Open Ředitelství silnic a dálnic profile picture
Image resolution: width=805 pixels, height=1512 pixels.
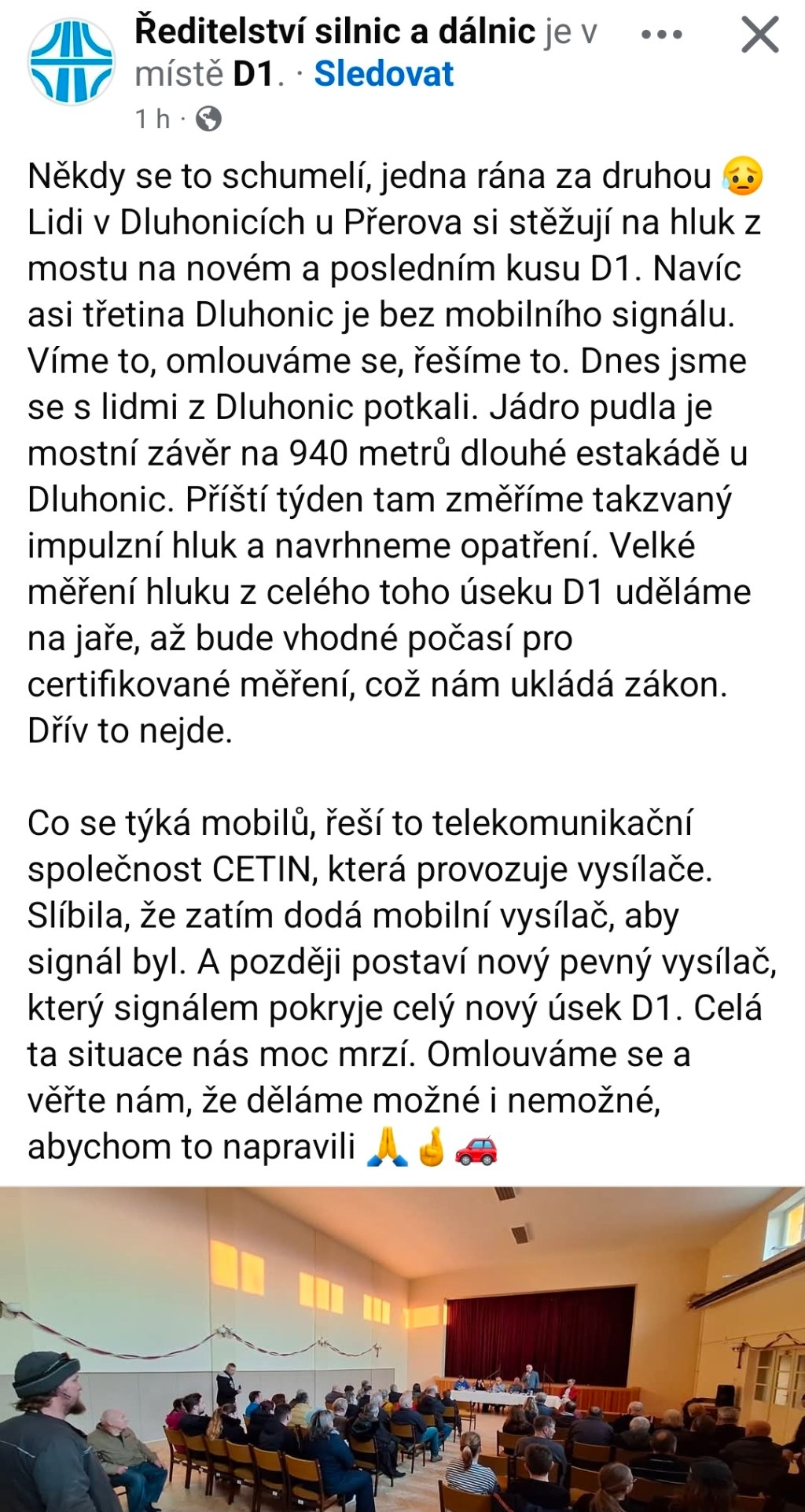[72, 61]
